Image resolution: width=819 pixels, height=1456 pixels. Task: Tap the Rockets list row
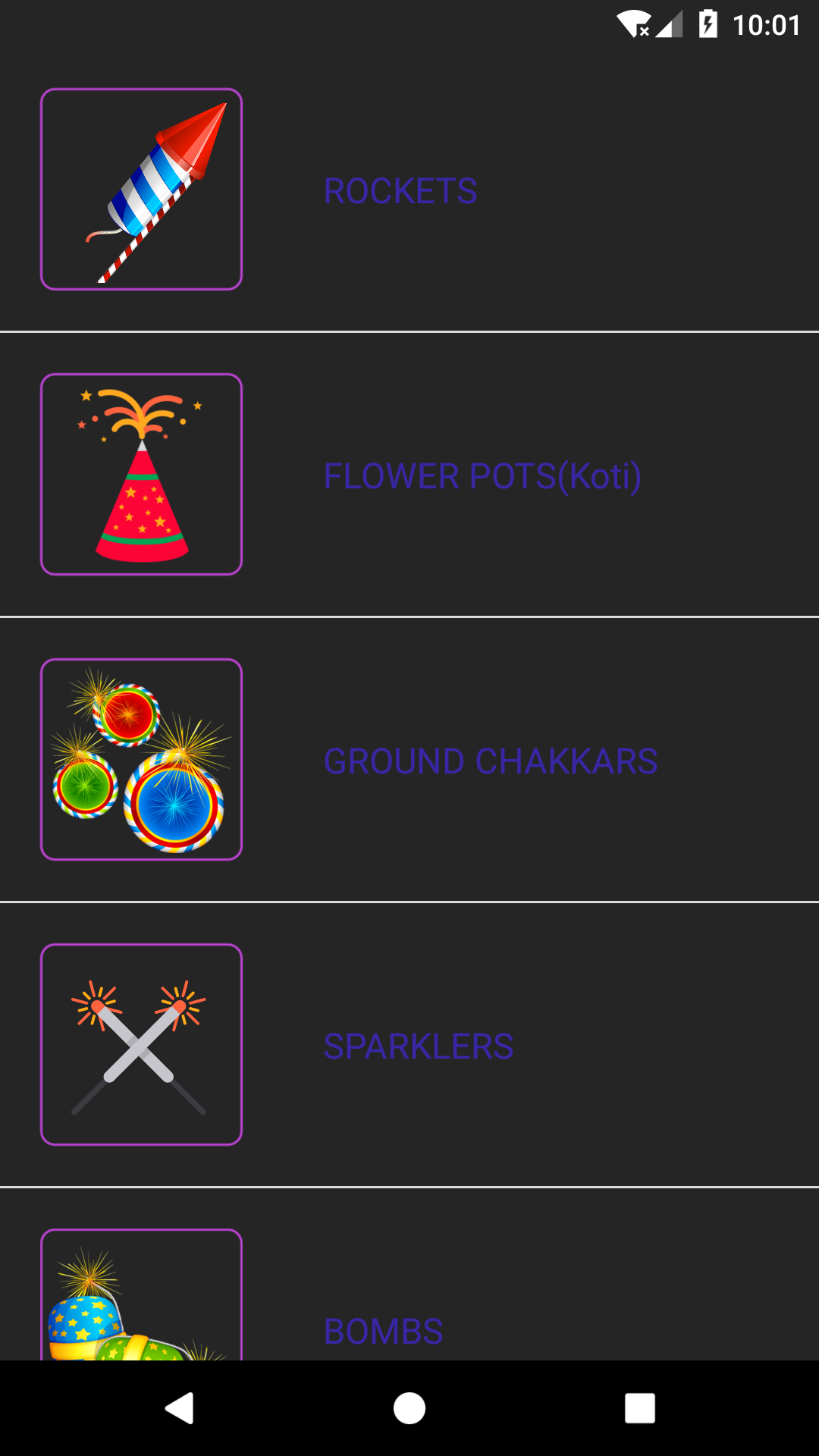pos(409,192)
